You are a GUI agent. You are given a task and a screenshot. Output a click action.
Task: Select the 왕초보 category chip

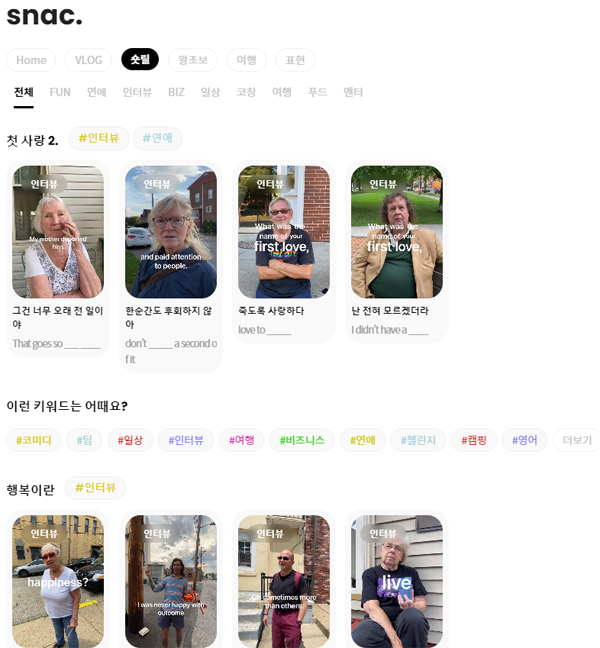(x=192, y=60)
